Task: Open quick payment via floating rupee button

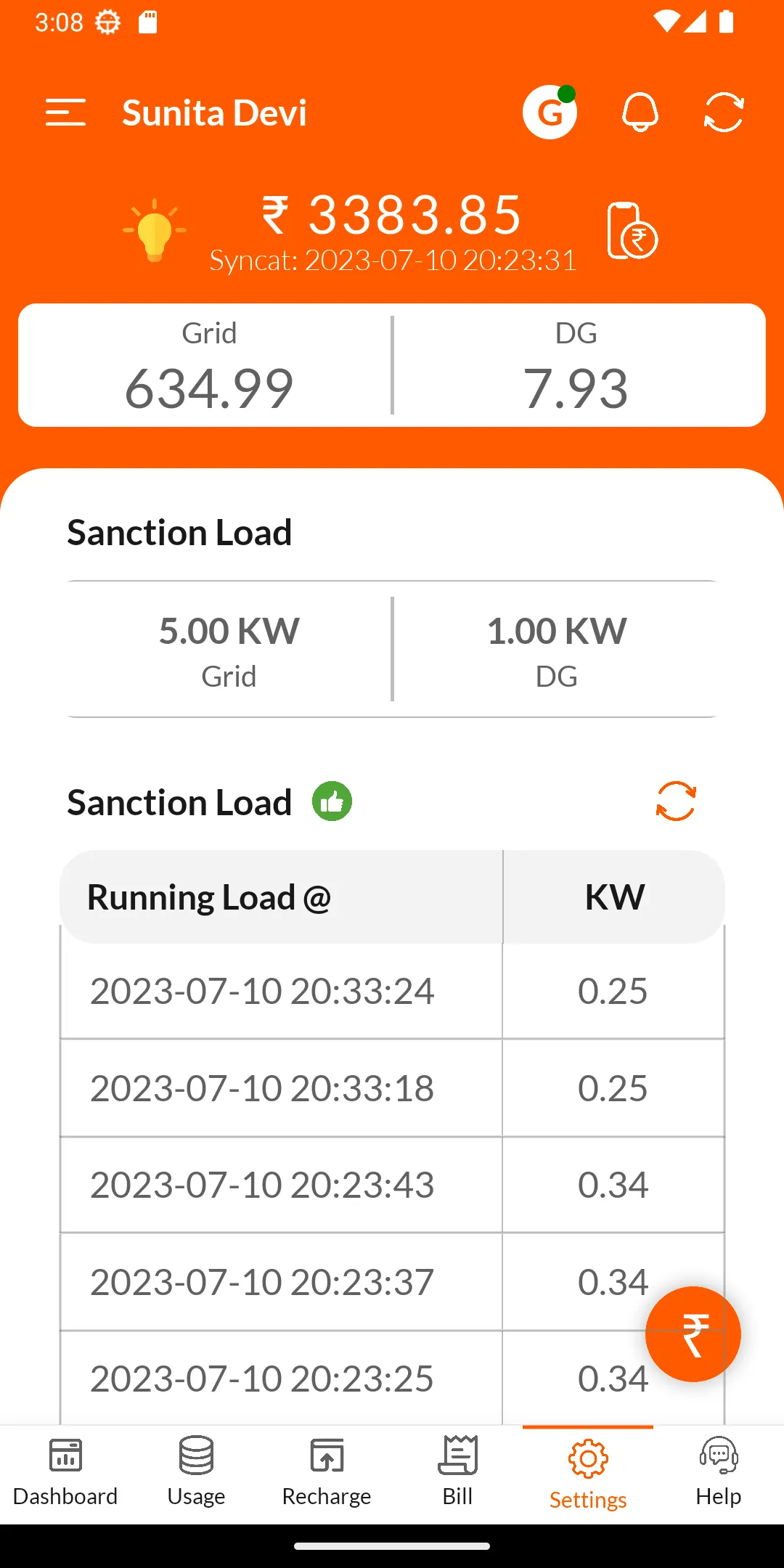Action: click(693, 1334)
